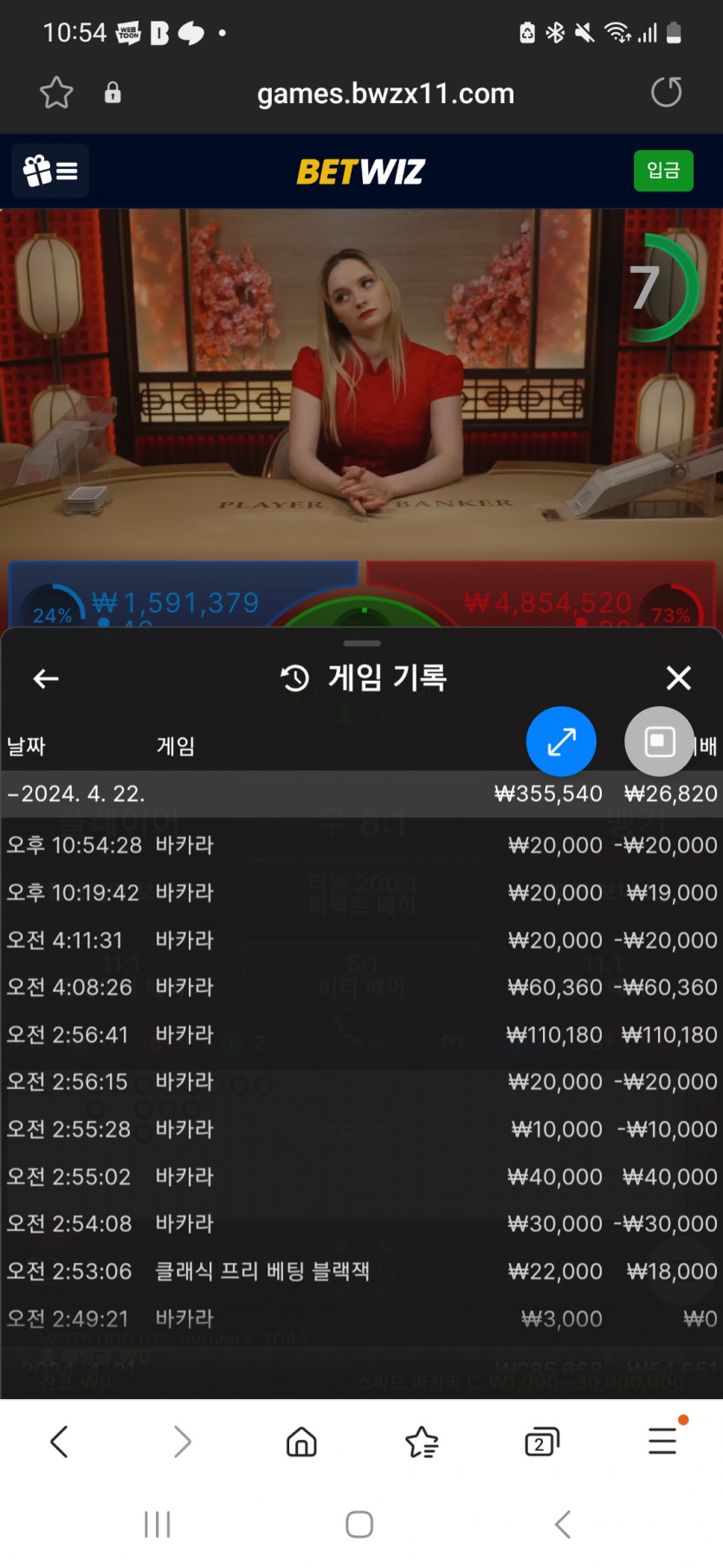This screenshot has width=723, height=1568.
Task: Open the browser tabs switcher
Action: tap(542, 1442)
